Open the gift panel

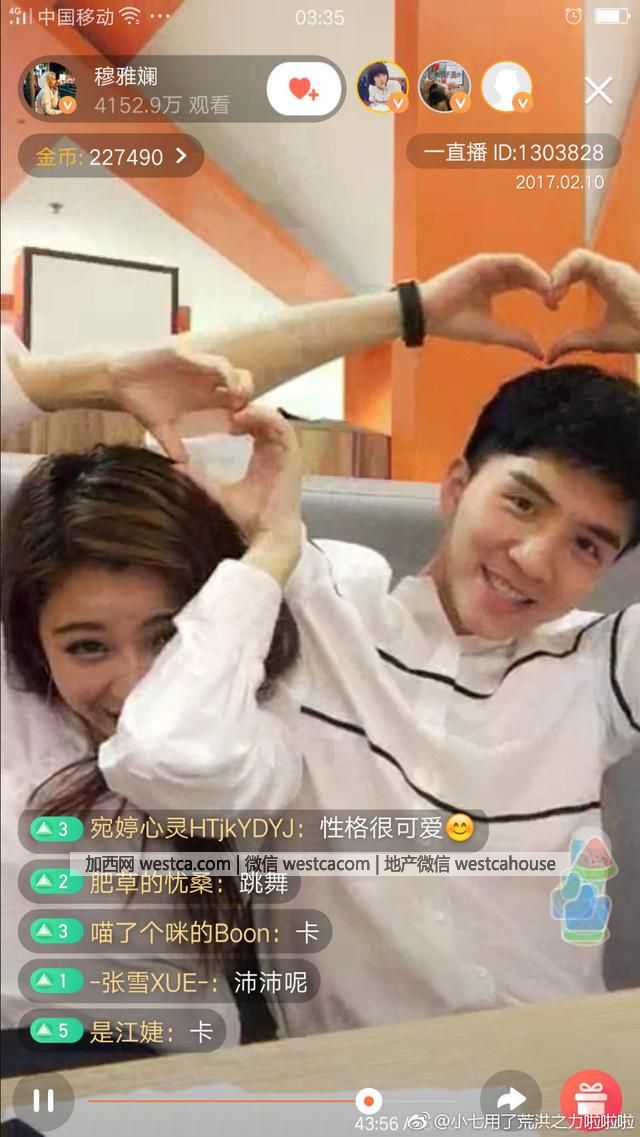click(x=591, y=1099)
